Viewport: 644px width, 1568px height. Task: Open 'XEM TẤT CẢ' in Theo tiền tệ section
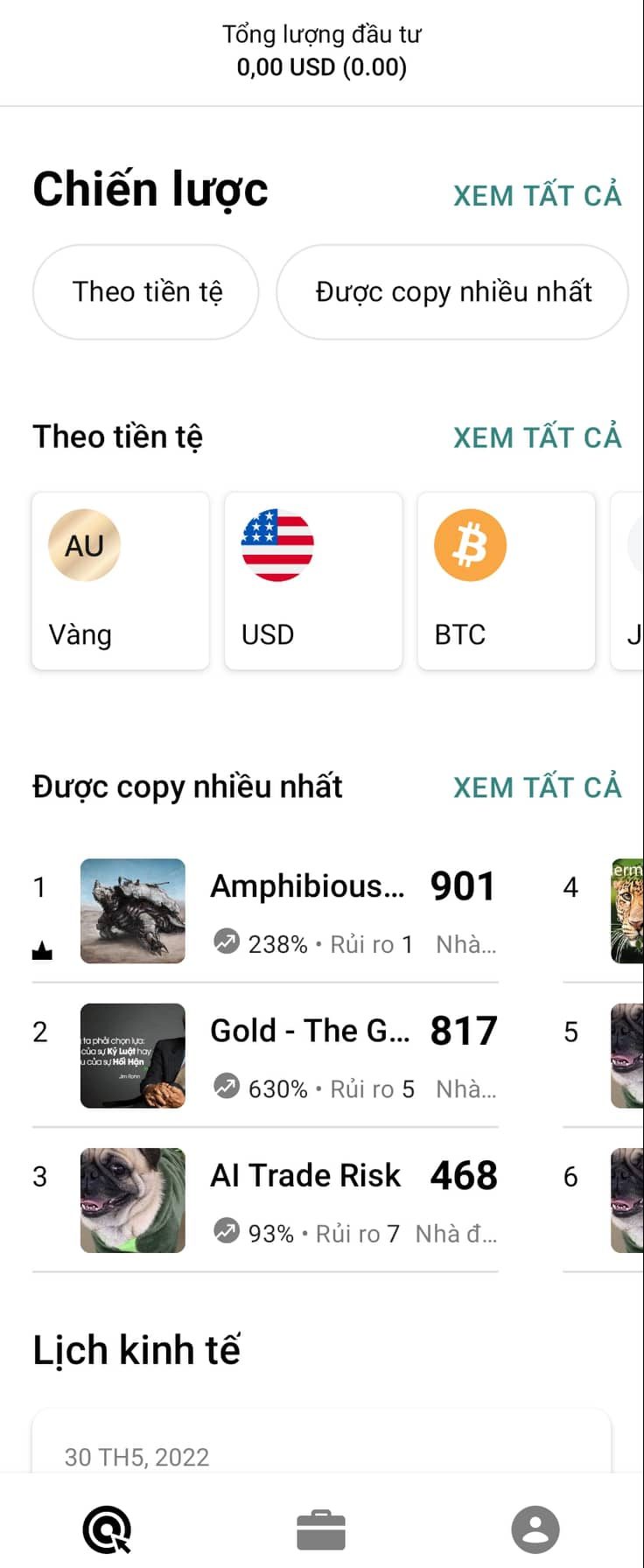(x=537, y=437)
